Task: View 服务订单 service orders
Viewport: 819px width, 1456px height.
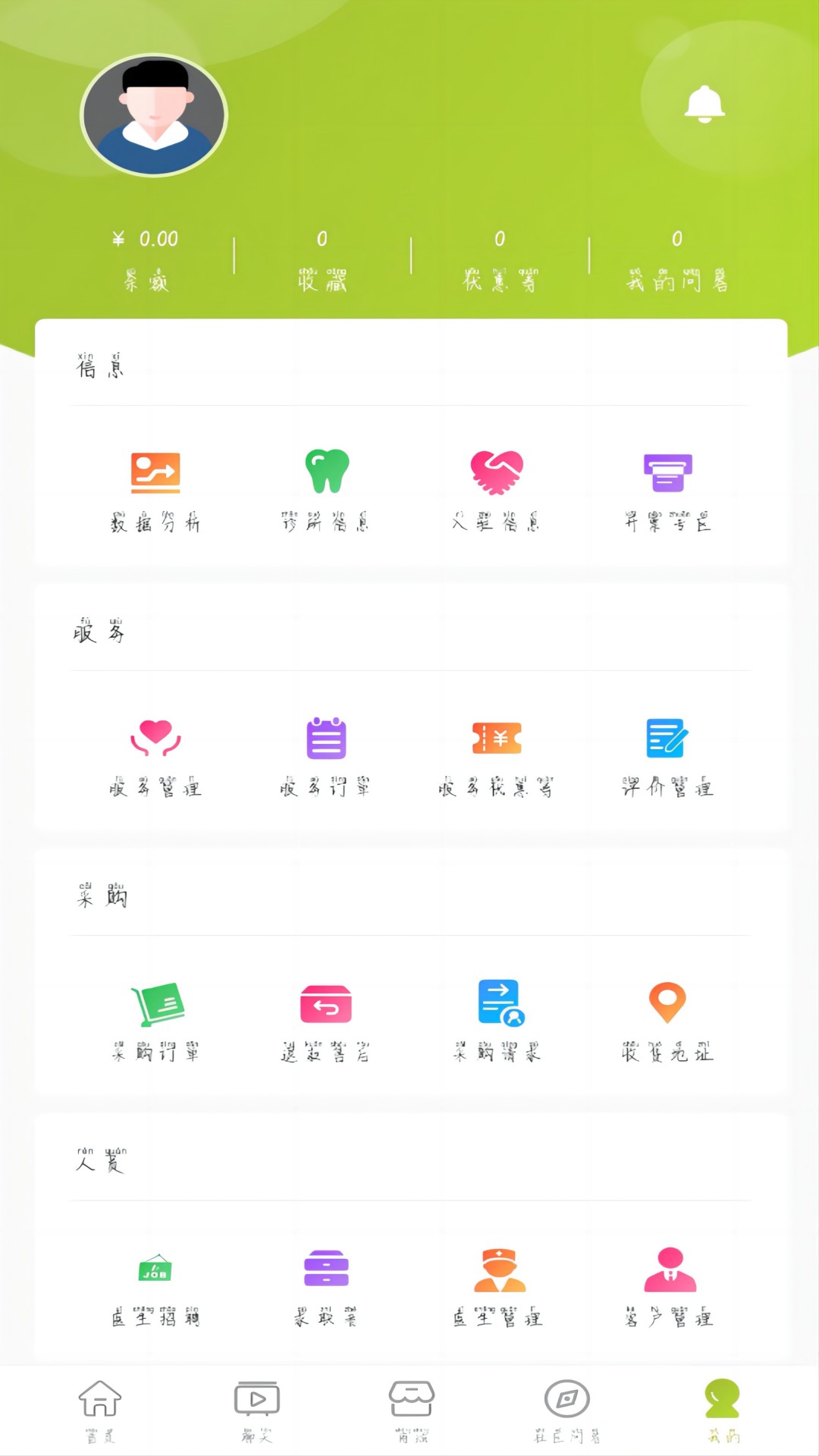Action: pos(326,755)
